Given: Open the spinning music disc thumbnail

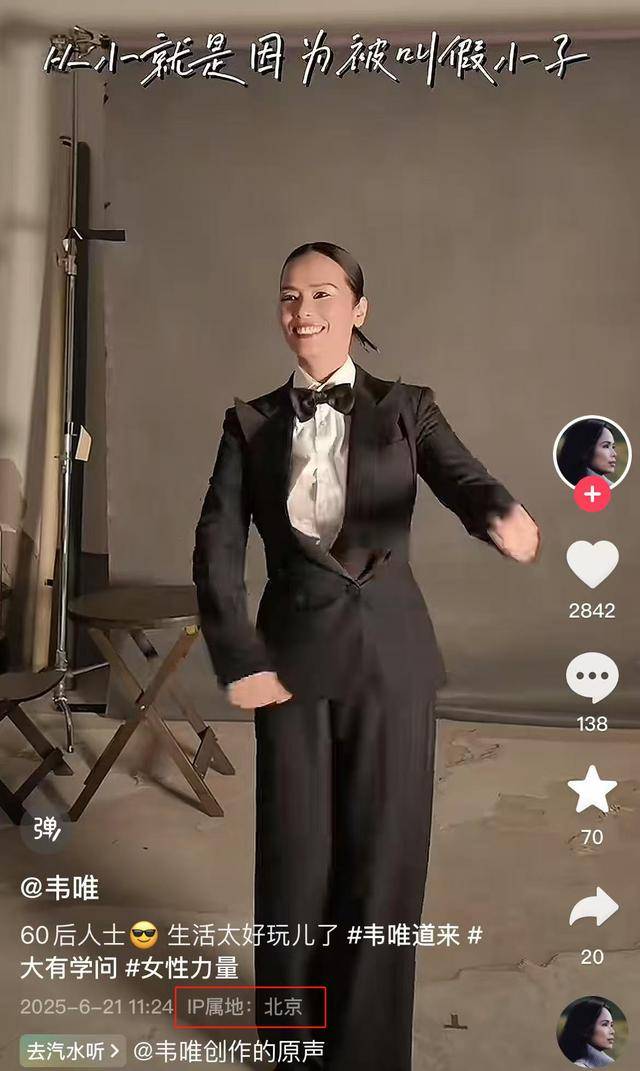Looking at the screenshot, I should point(592,1030).
